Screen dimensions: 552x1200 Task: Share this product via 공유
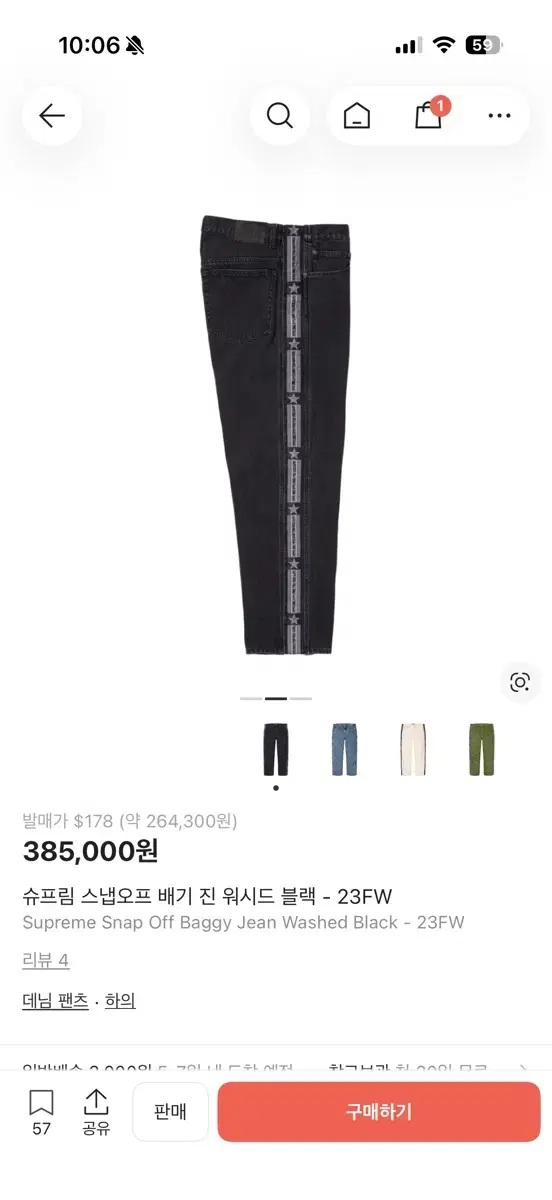[x=96, y=1112]
